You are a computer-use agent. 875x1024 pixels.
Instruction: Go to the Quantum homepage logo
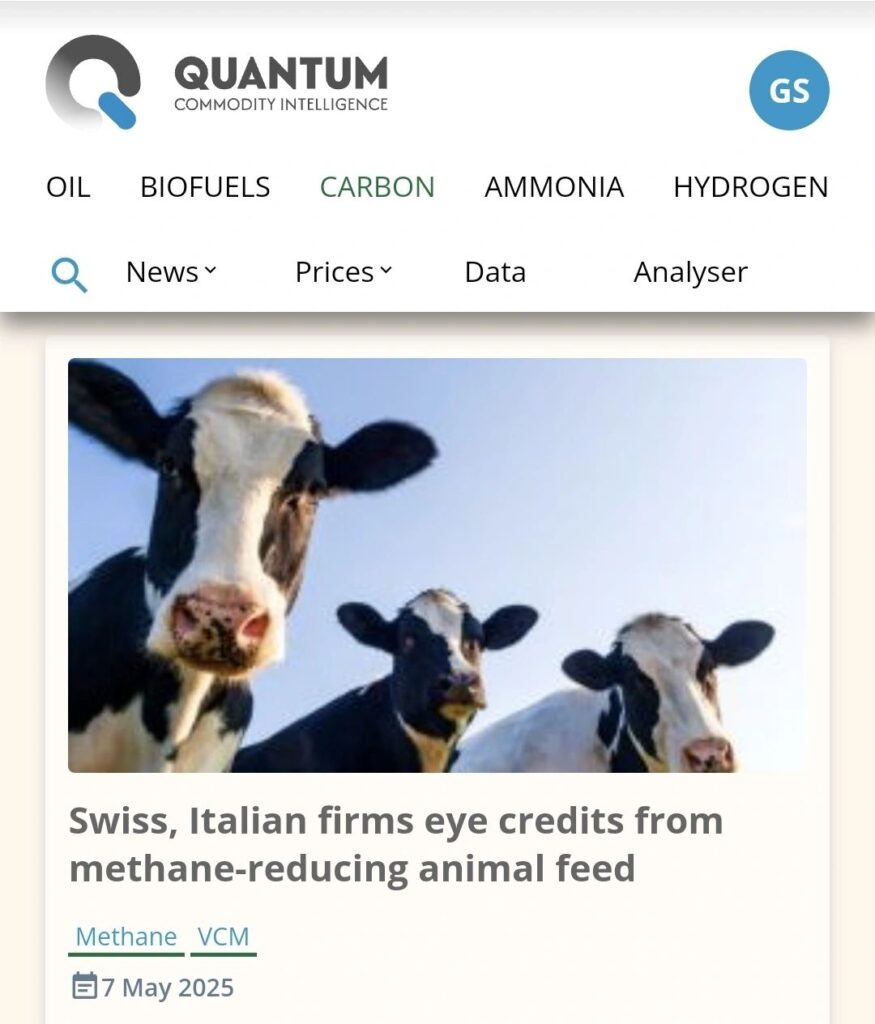tap(216, 84)
